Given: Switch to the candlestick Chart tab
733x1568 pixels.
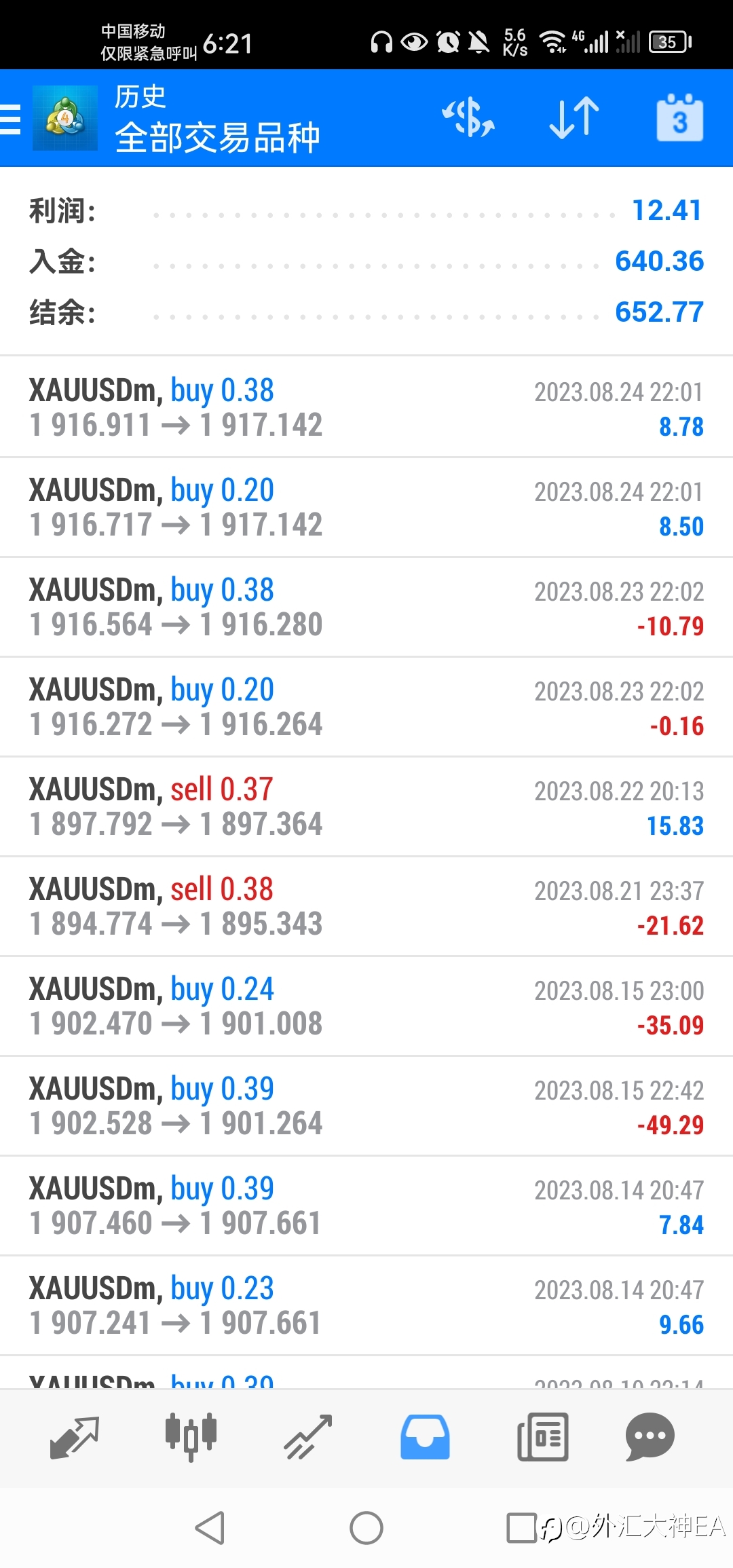Looking at the screenshot, I should pyautogui.click(x=191, y=1437).
